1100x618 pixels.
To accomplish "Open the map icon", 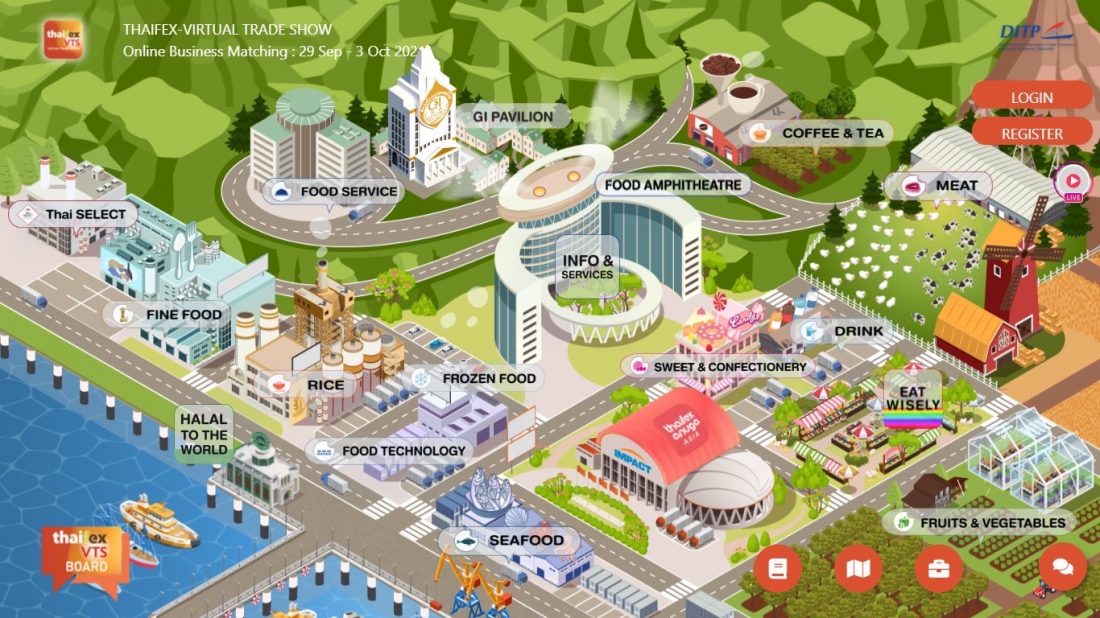I will click(x=858, y=569).
